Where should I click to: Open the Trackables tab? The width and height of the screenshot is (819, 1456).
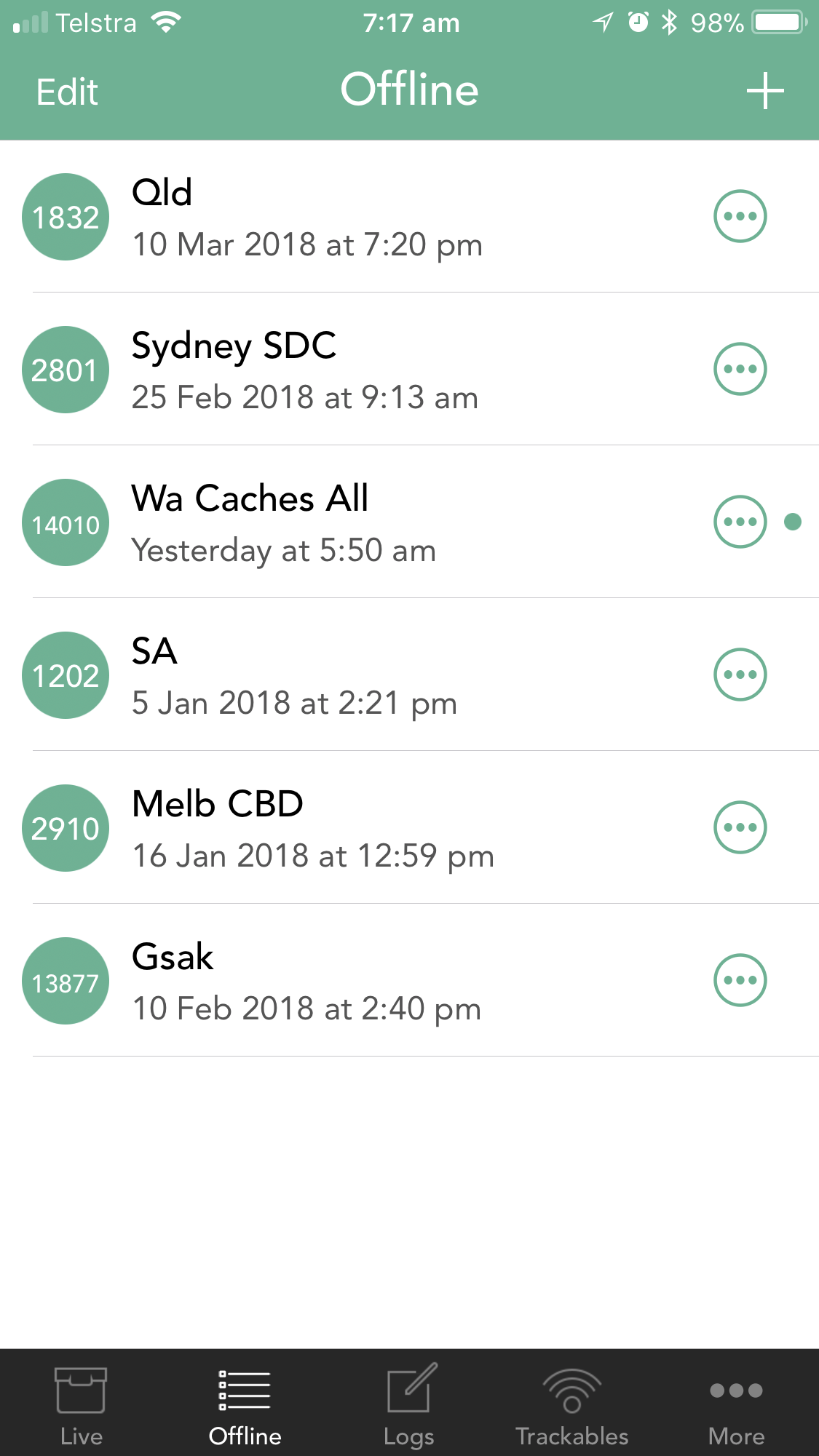[x=572, y=1404]
